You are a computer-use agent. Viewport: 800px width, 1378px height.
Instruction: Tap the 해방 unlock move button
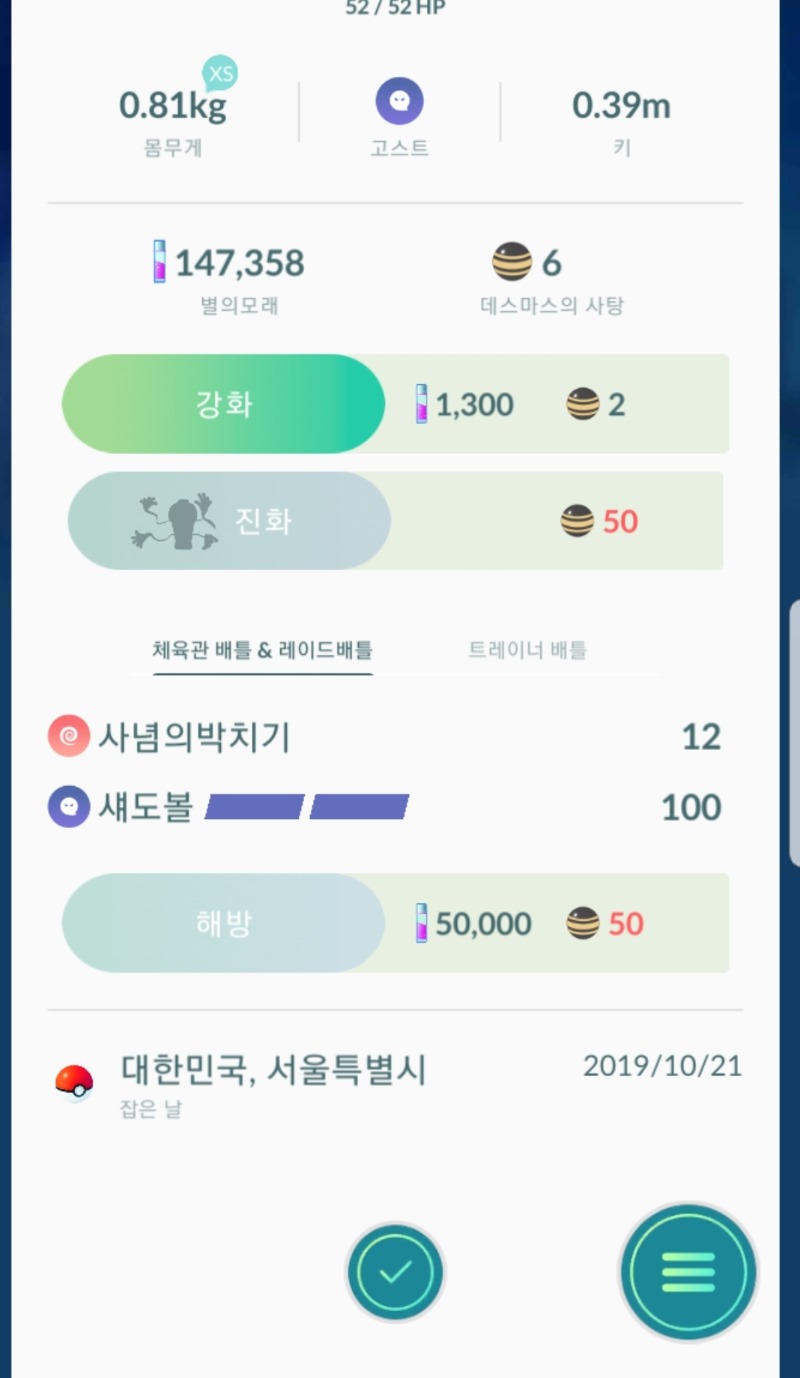[x=223, y=923]
